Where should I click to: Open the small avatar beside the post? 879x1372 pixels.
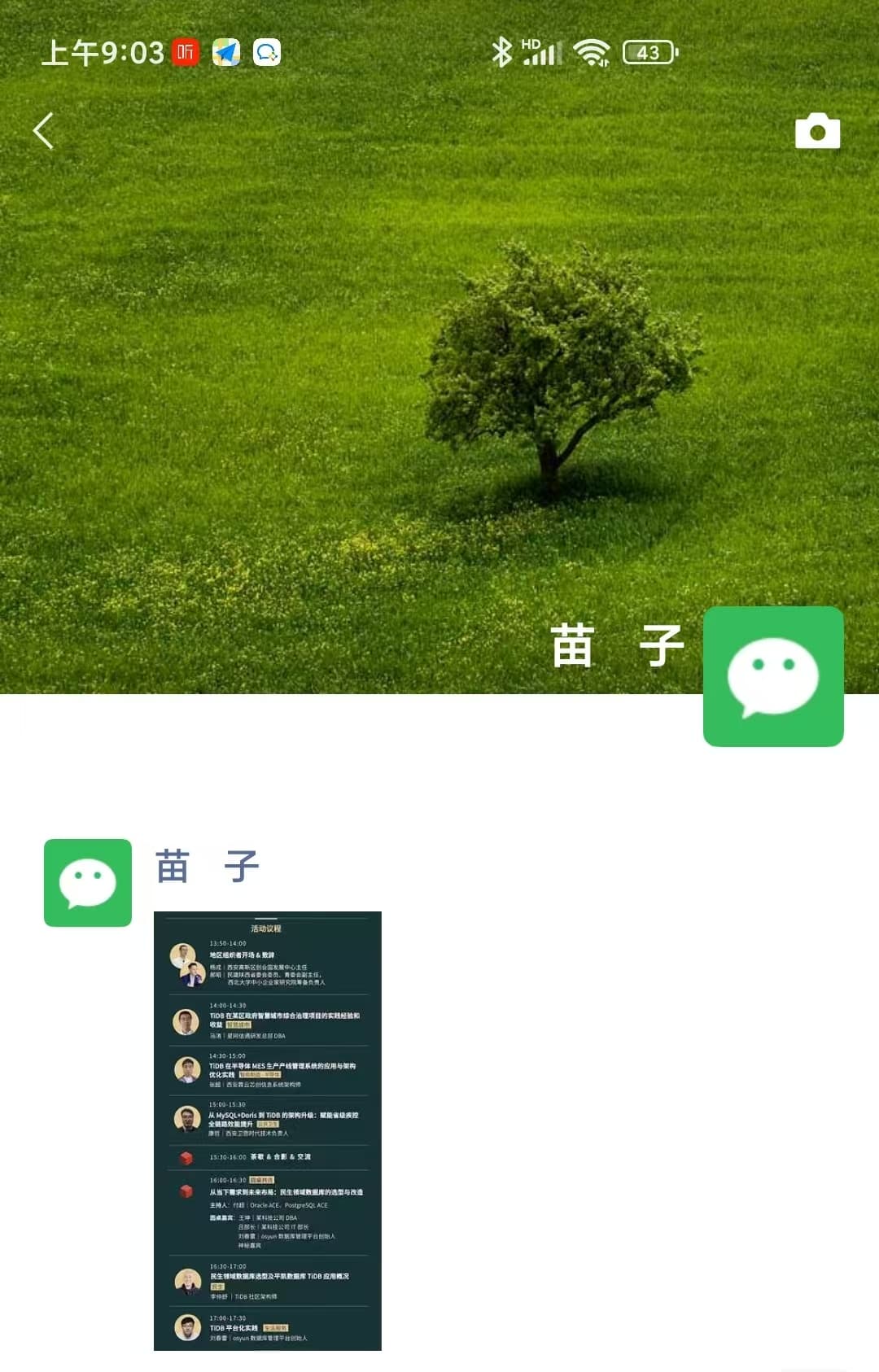pos(88,882)
